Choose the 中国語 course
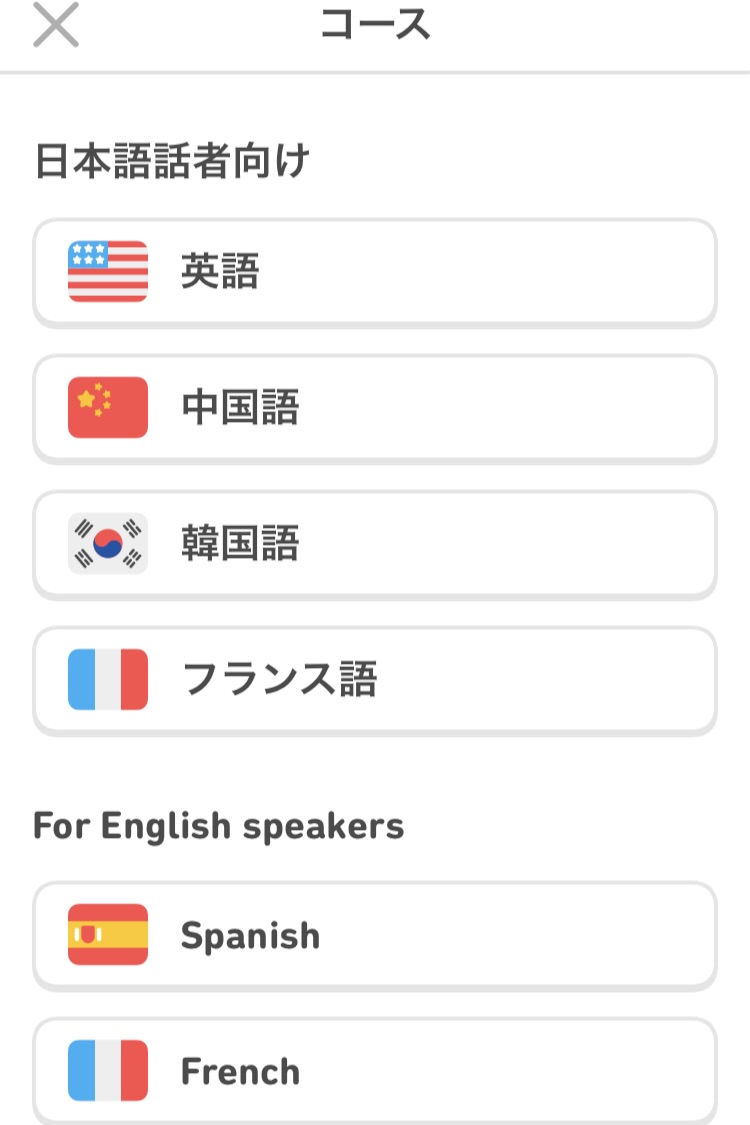The image size is (750, 1125). click(374, 408)
